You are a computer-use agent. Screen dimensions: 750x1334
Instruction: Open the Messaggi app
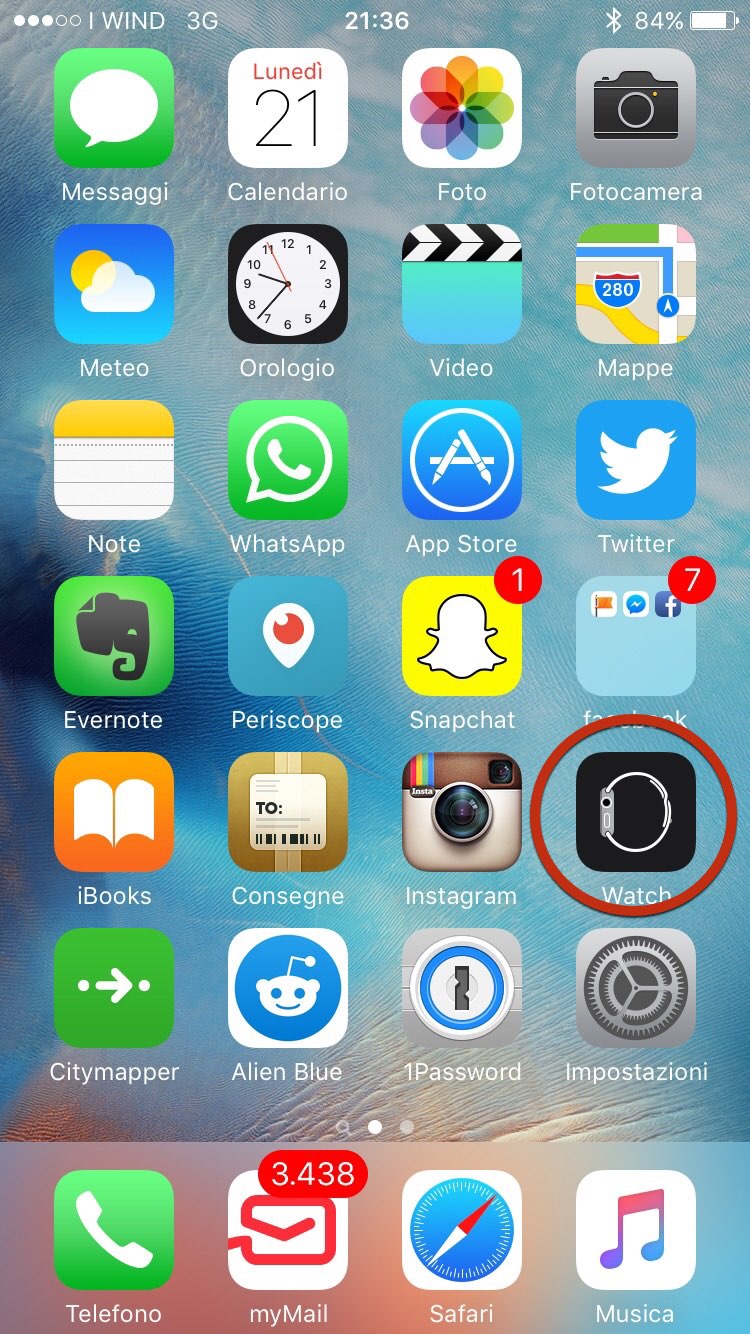point(114,108)
